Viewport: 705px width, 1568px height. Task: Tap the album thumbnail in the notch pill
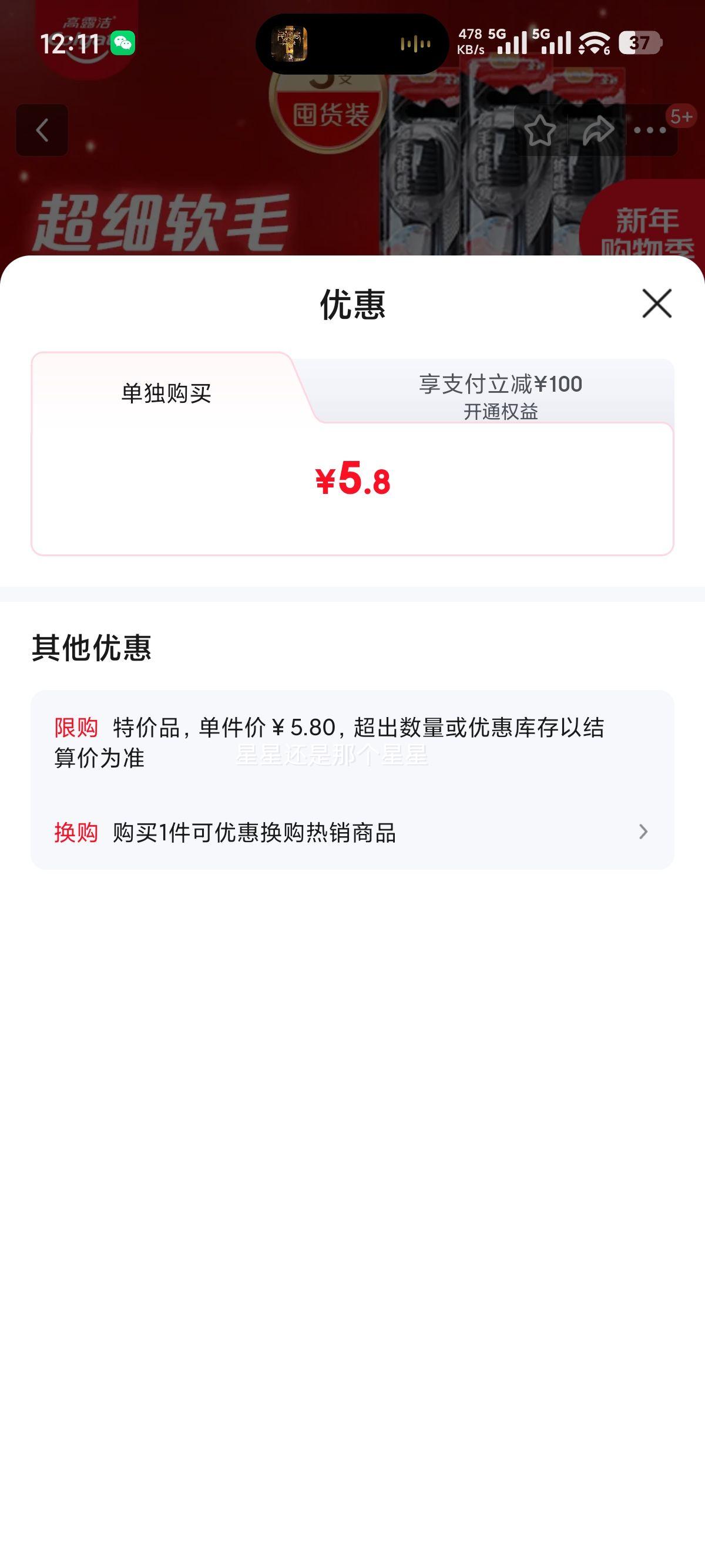[x=290, y=45]
